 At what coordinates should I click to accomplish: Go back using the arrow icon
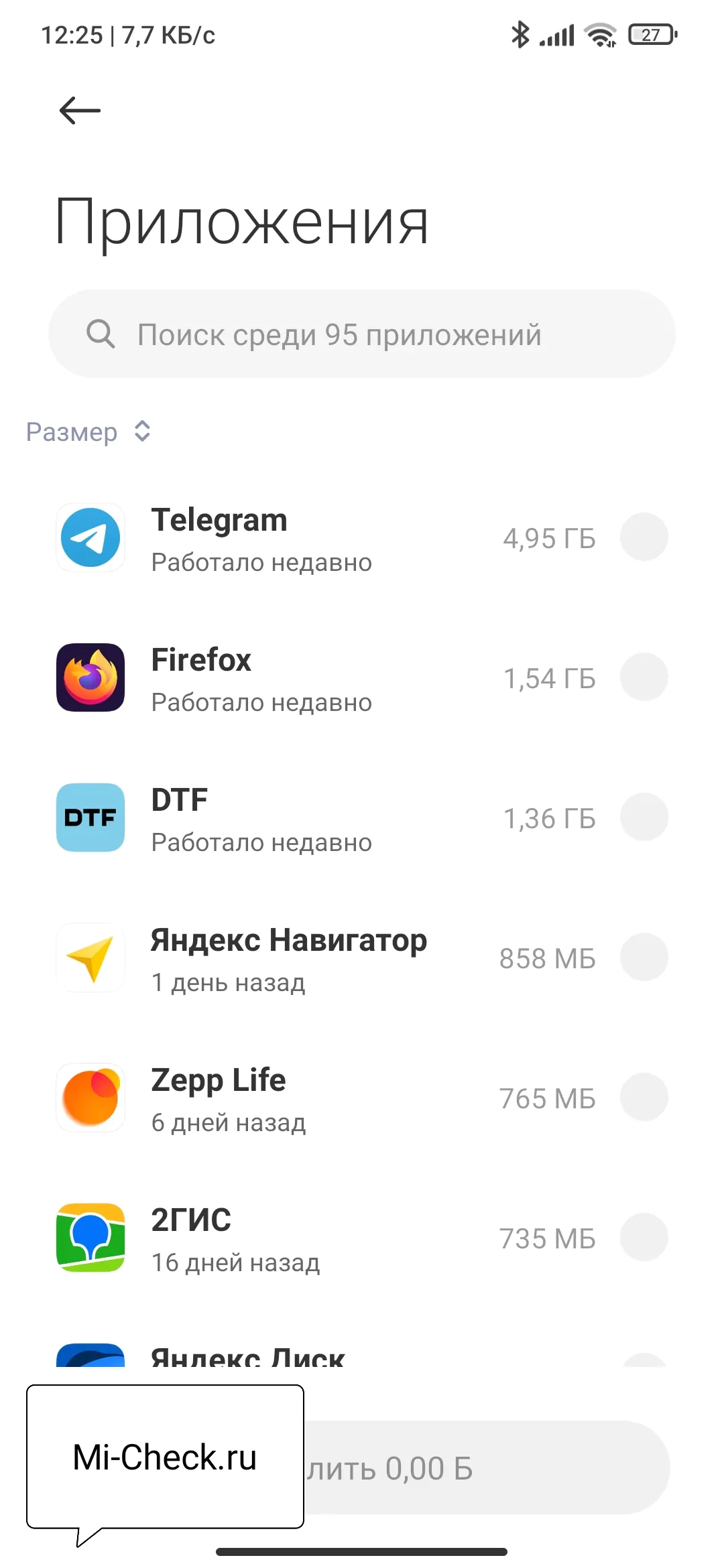click(80, 111)
